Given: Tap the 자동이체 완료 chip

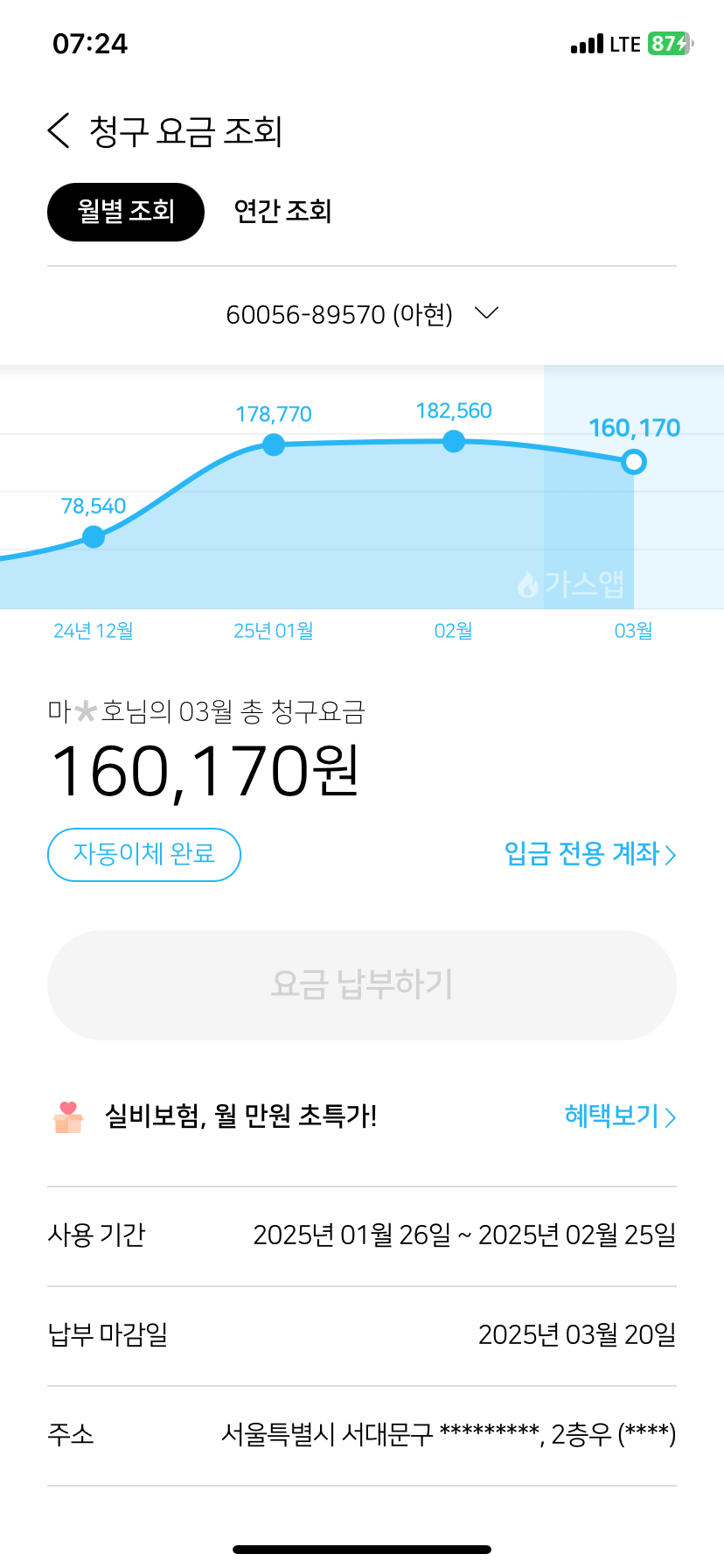Looking at the screenshot, I should 143,854.
